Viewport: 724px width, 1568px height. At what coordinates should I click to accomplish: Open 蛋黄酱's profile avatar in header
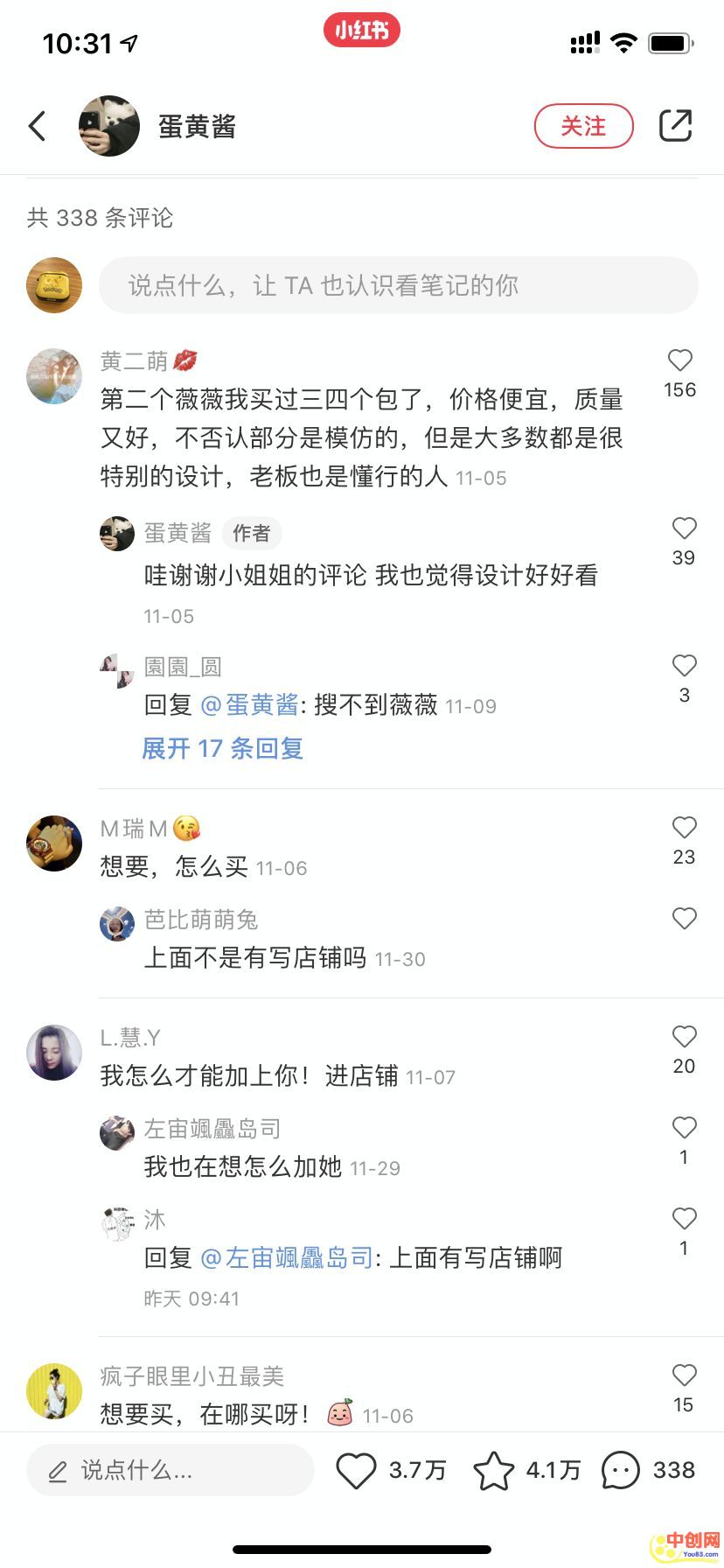pyautogui.click(x=109, y=126)
